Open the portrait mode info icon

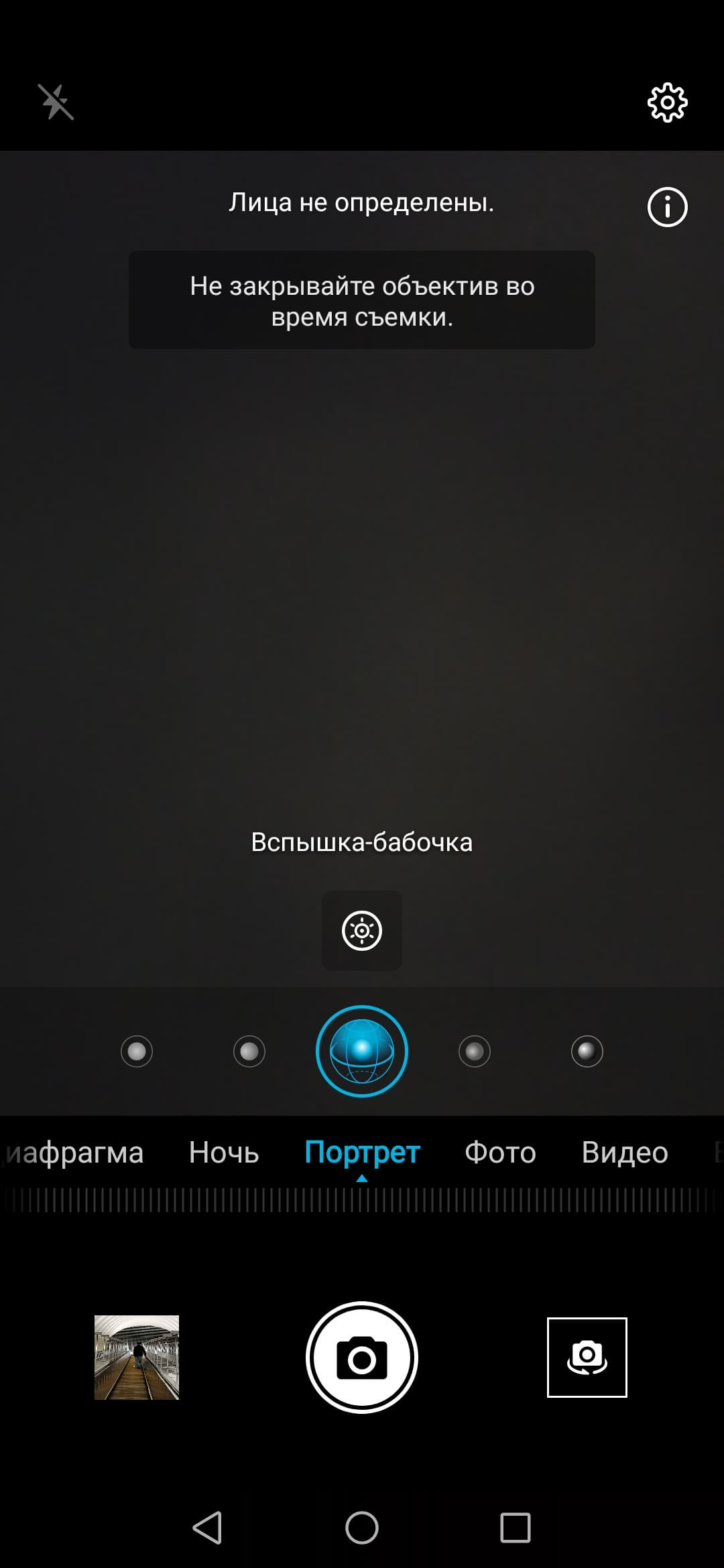coord(667,207)
